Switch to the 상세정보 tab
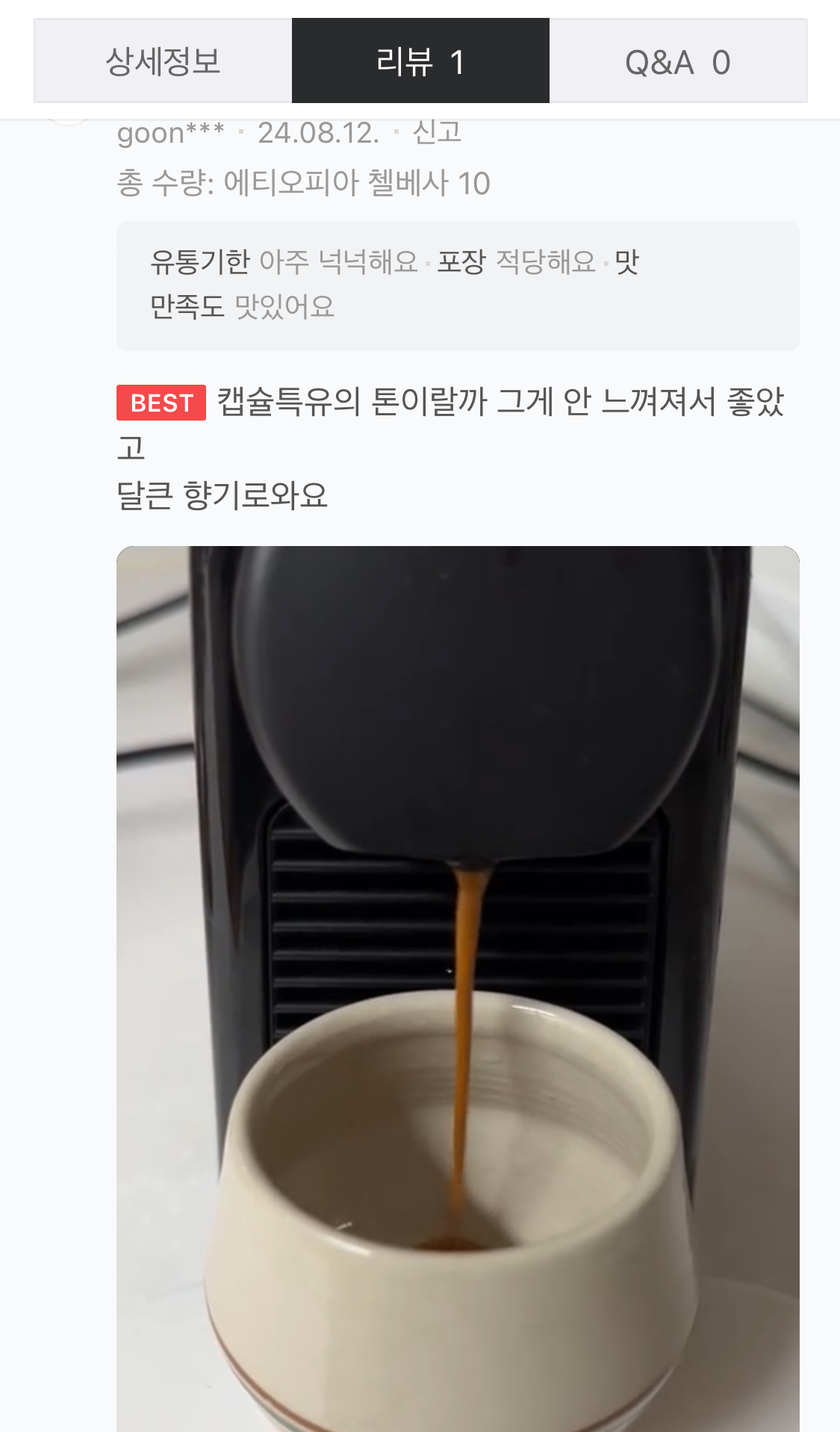This screenshot has width=840, height=1432. [163, 61]
